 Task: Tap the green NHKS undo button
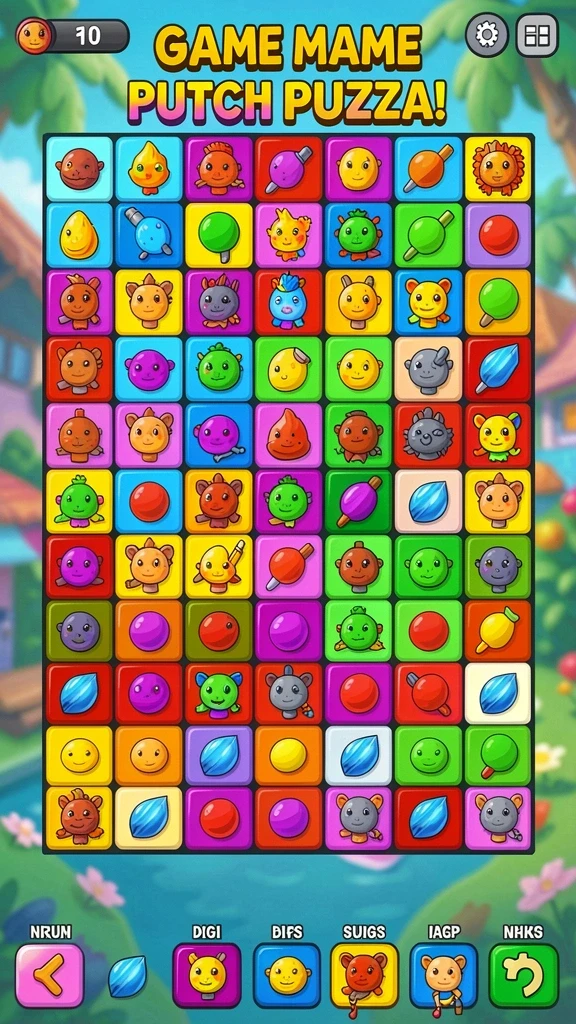tap(524, 976)
